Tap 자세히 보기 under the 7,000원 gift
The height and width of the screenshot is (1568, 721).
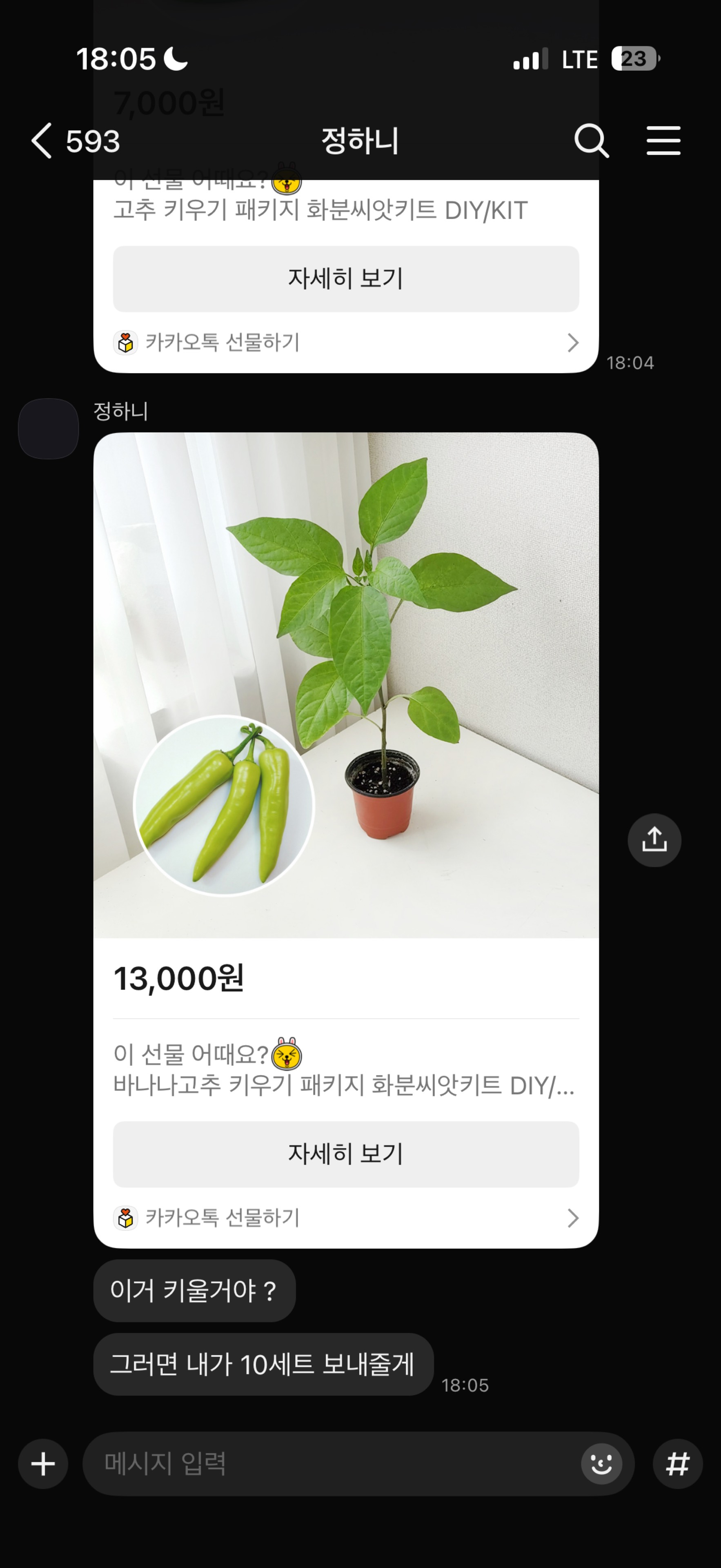click(x=345, y=279)
